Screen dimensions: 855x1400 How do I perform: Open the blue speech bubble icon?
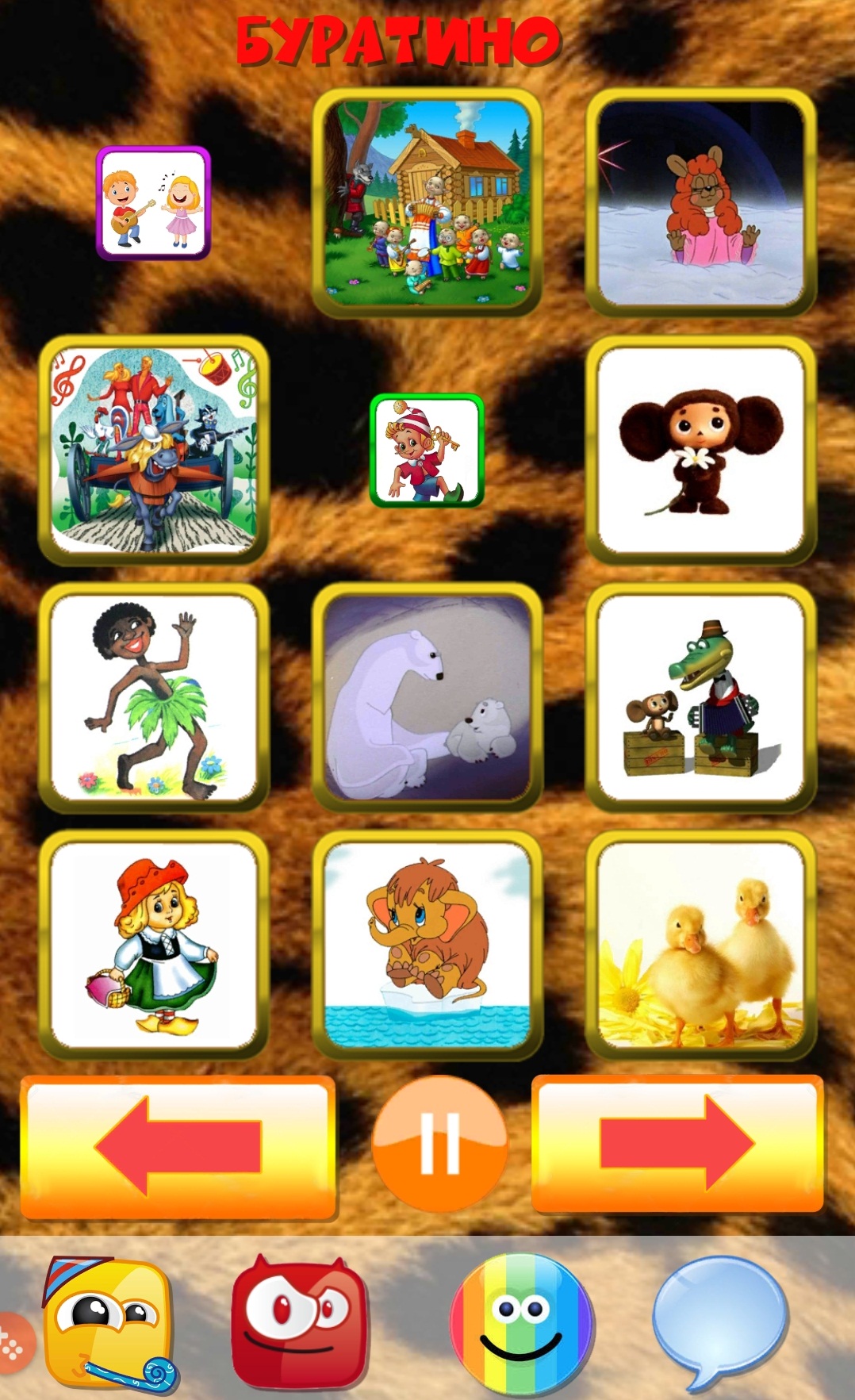(719, 1321)
